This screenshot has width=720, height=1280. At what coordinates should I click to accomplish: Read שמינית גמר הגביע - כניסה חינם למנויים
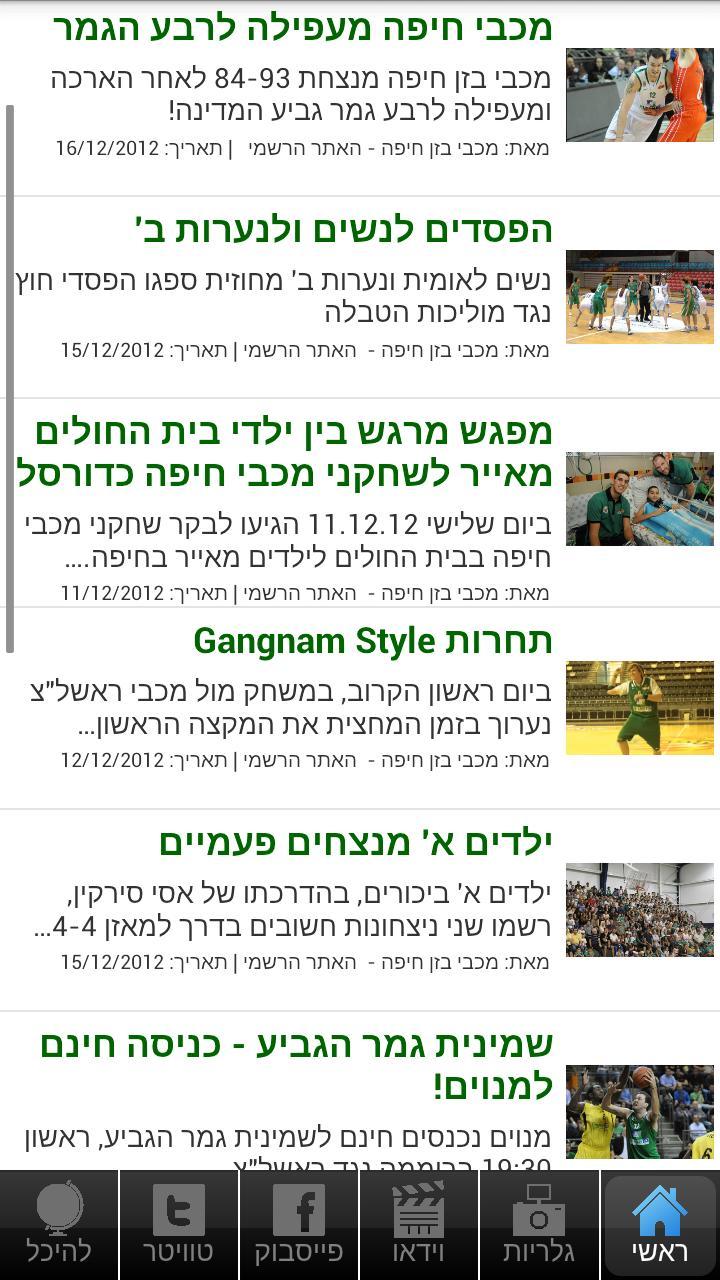point(296,1065)
